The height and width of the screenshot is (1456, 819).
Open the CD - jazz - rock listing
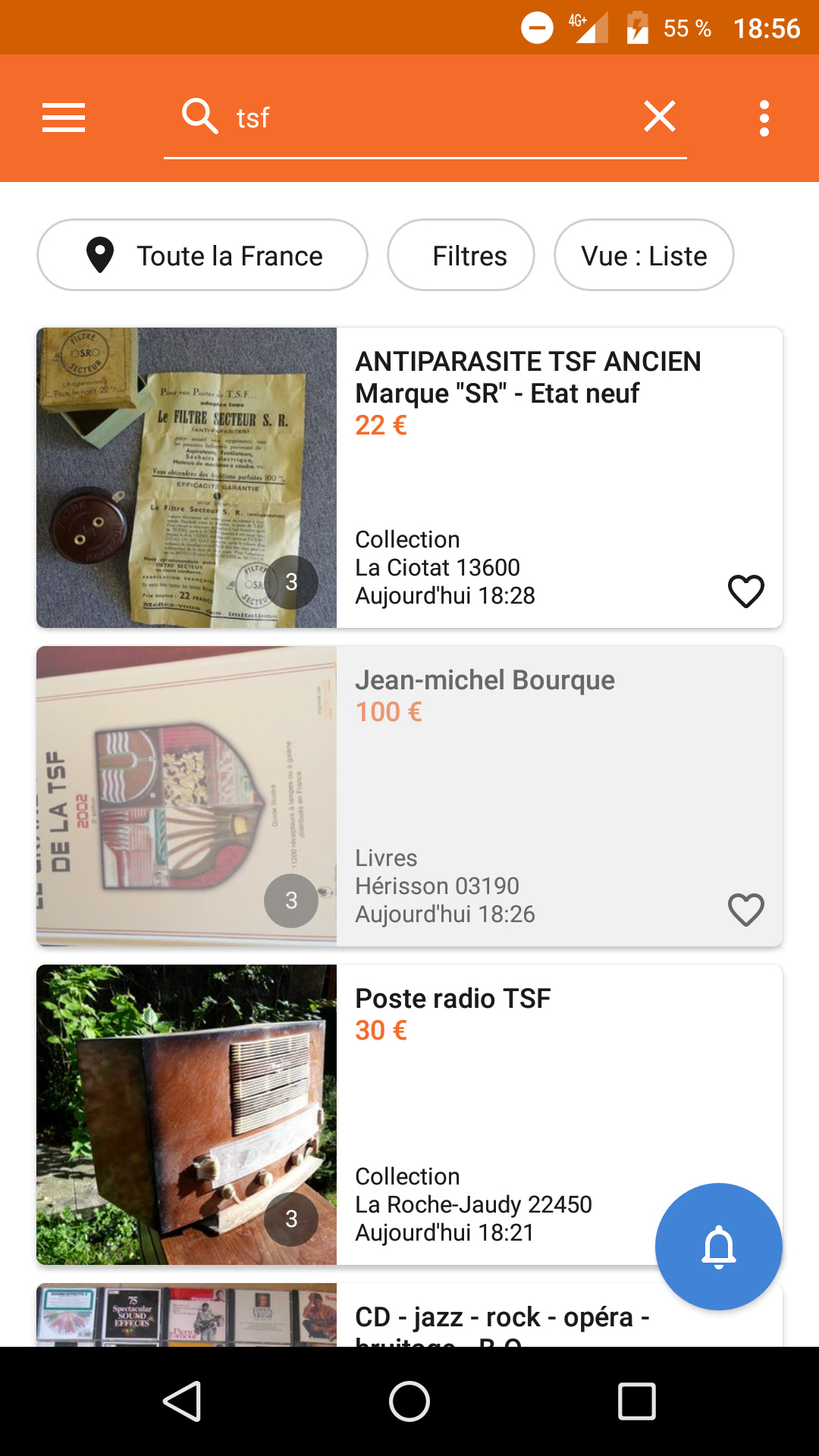point(500,1318)
